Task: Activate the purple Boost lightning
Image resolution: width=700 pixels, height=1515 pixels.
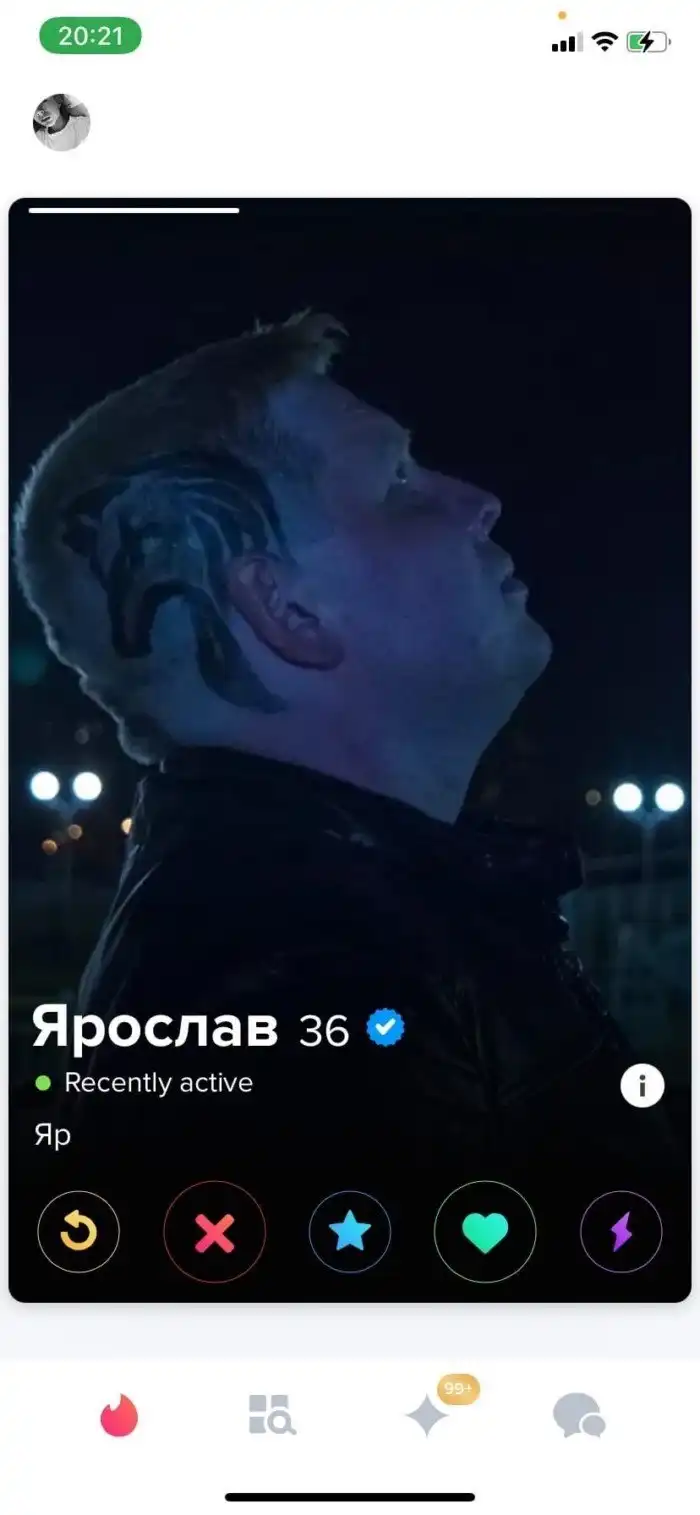Action: pyautogui.click(x=621, y=1232)
